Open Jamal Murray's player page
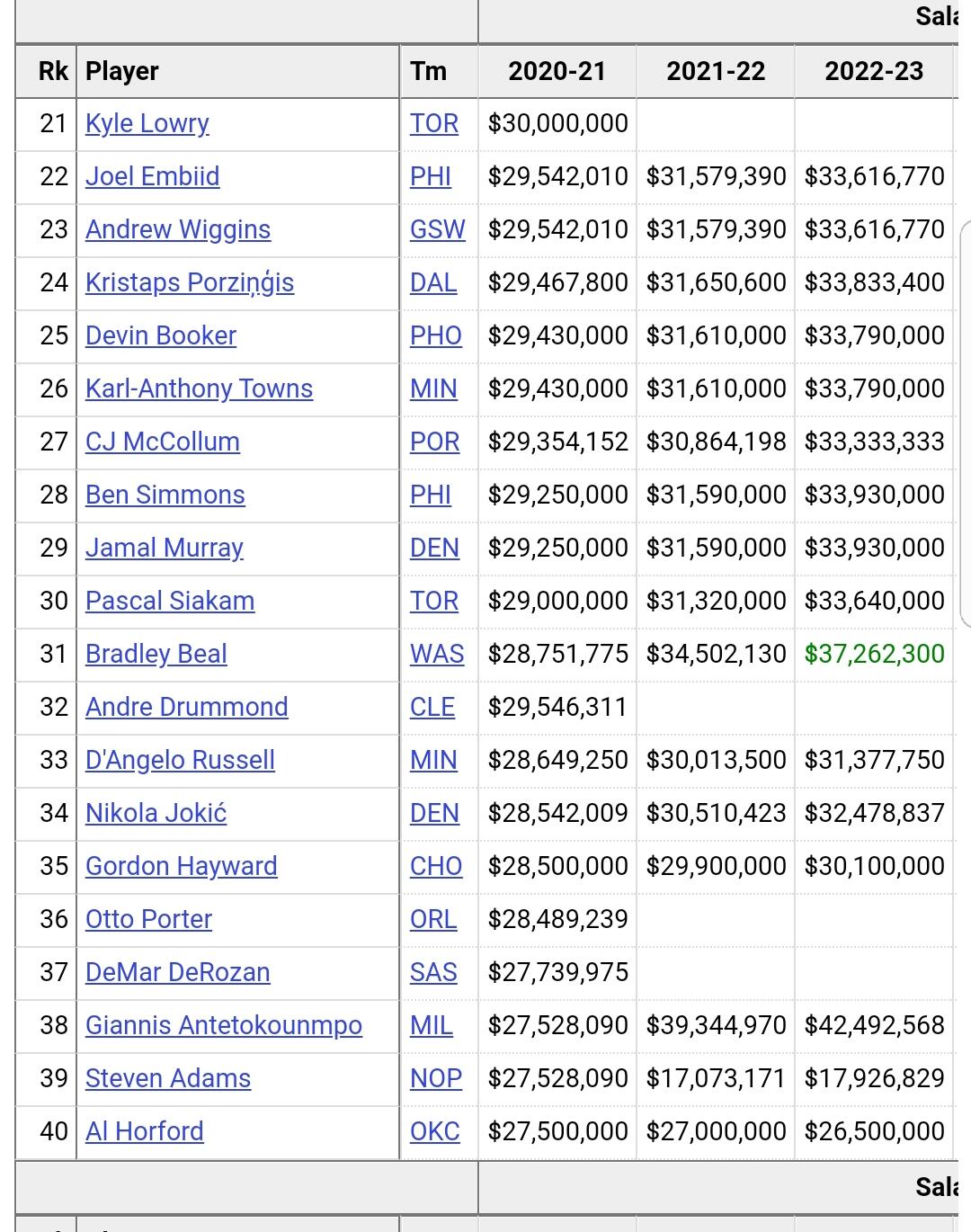 click(x=165, y=548)
